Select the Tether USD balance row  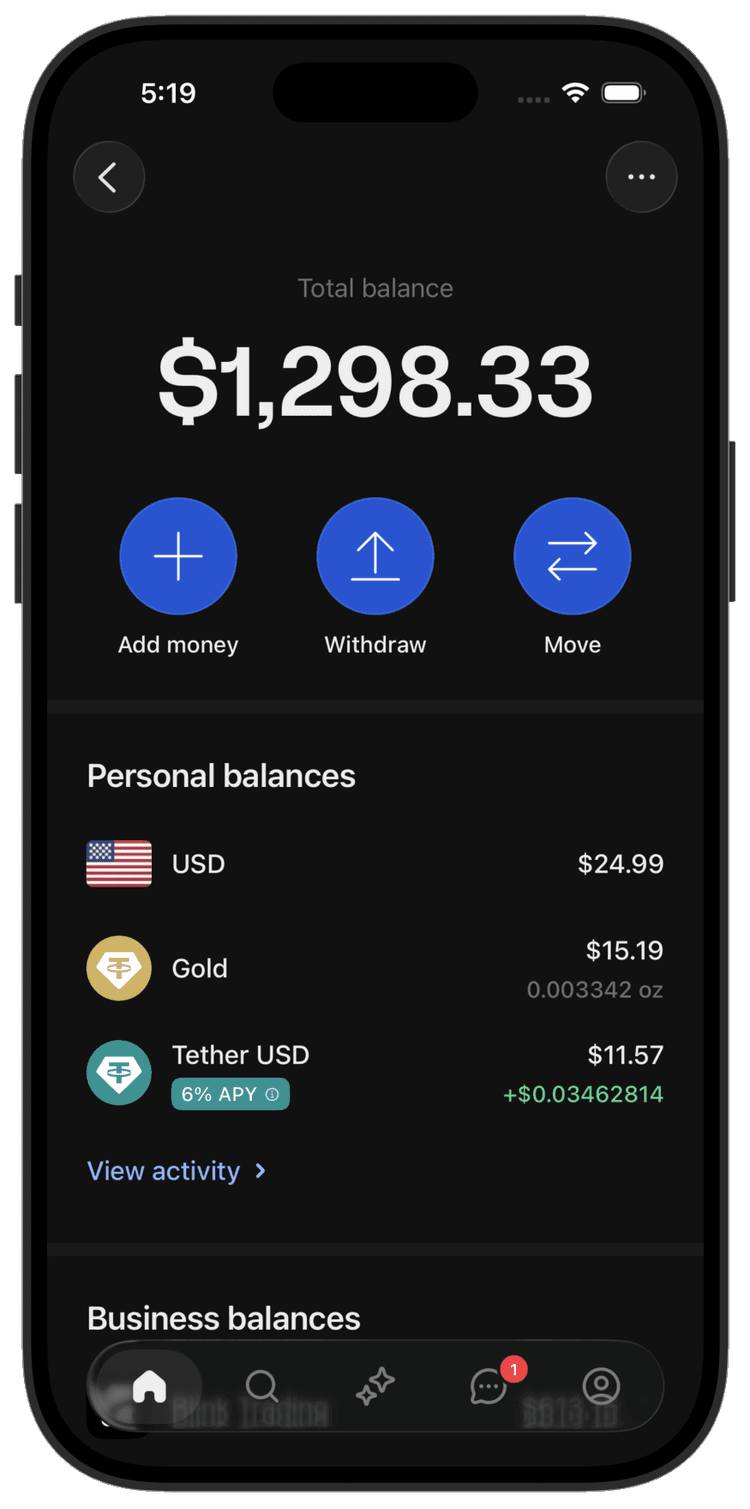375,1072
